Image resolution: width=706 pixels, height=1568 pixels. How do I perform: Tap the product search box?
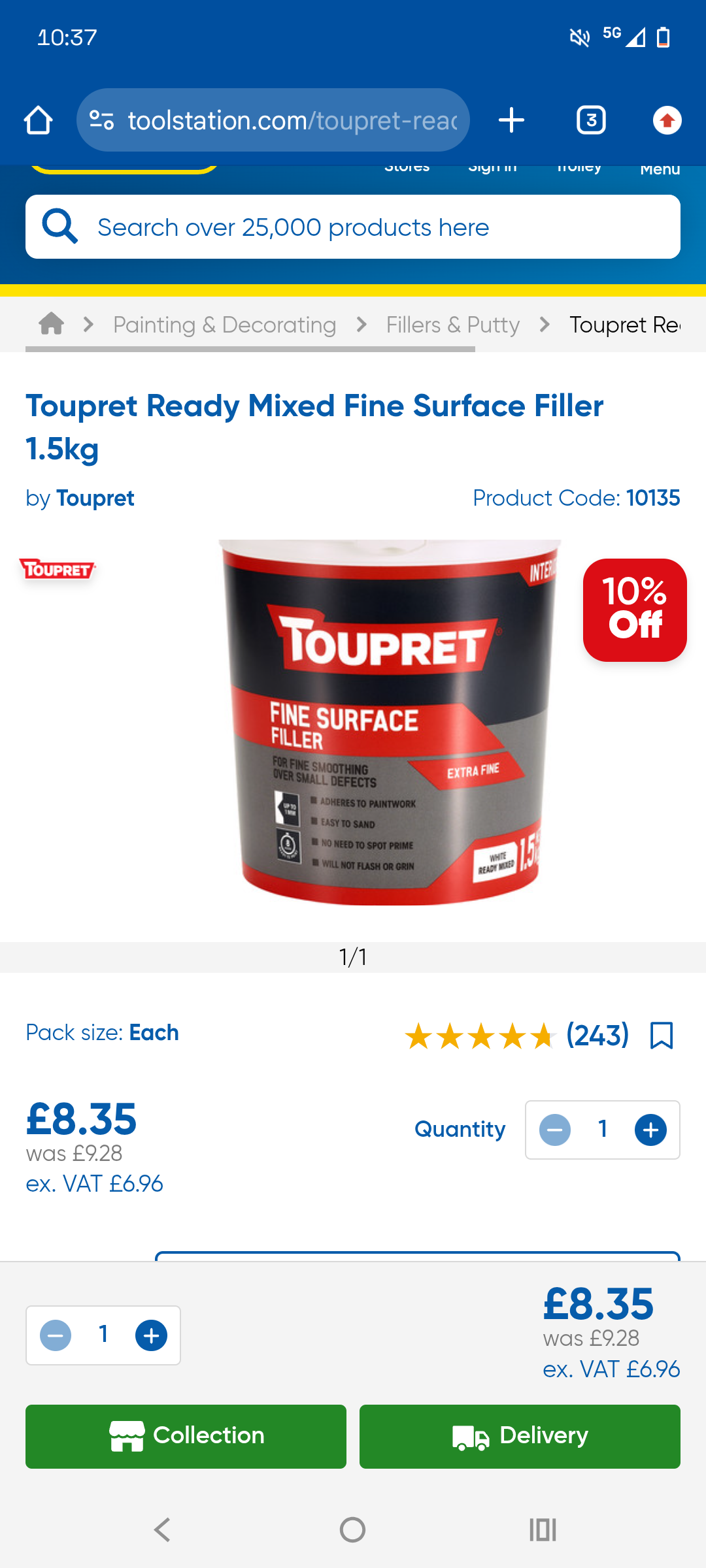click(353, 227)
